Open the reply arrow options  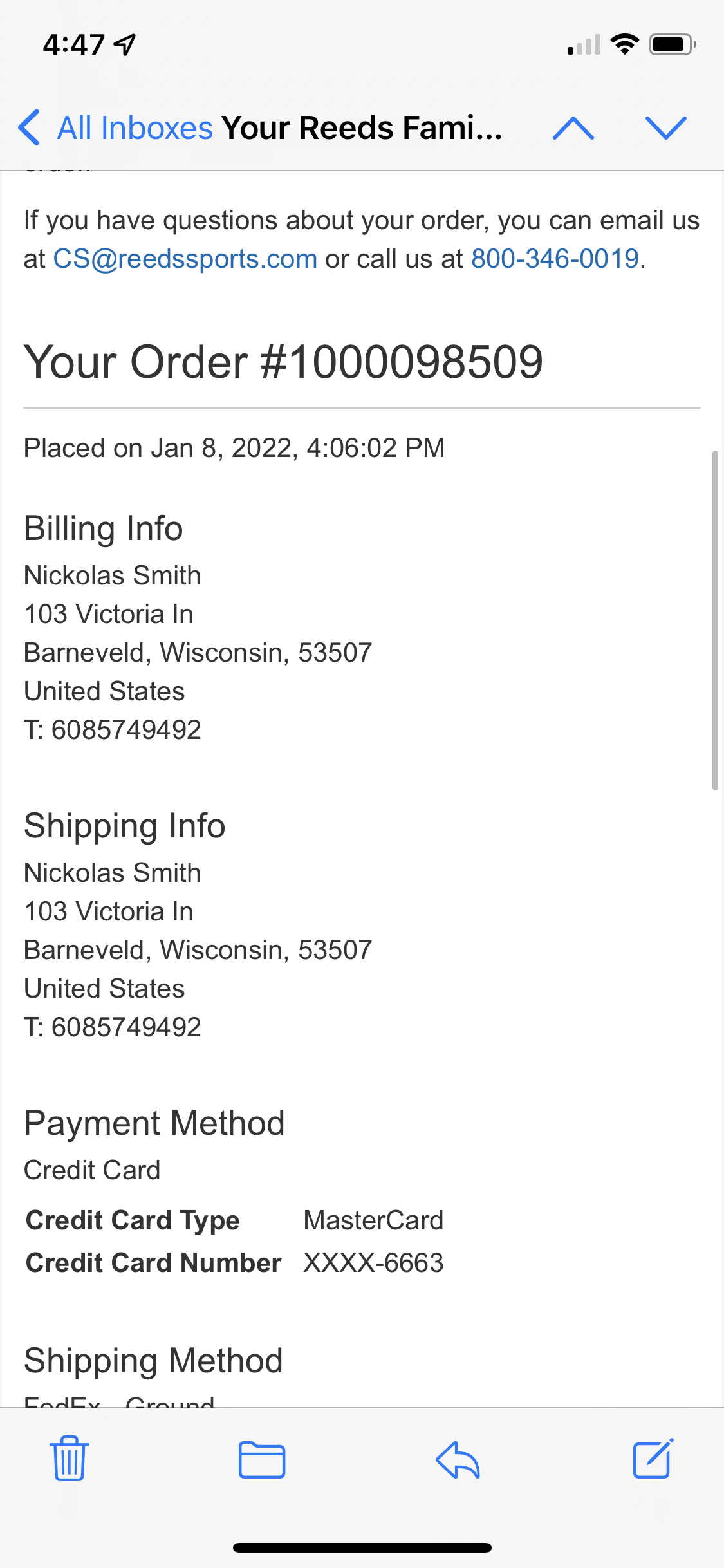click(x=458, y=1460)
